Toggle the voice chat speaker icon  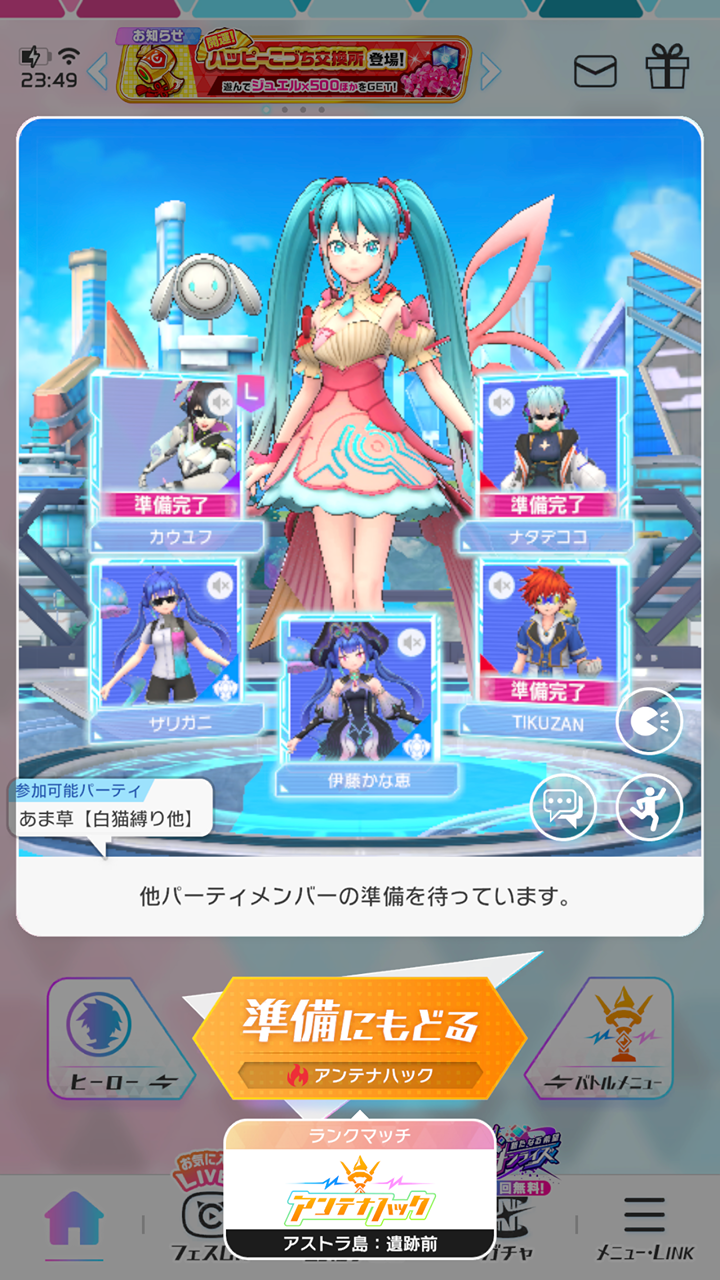tap(648, 720)
